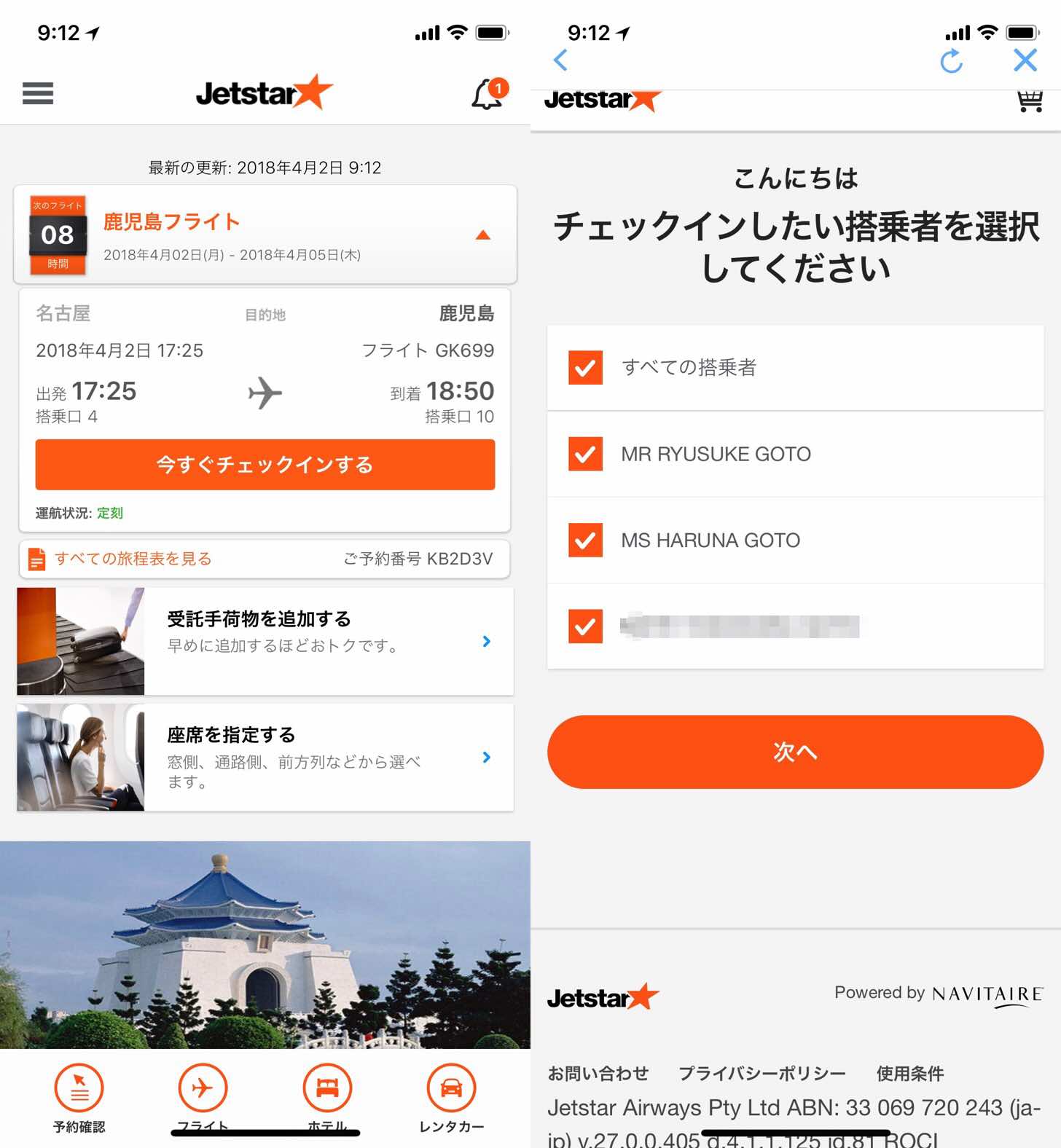The image size is (1061, 1148).
Task: Collapse the 鹿児島フライト trip card
Action: pos(482,235)
